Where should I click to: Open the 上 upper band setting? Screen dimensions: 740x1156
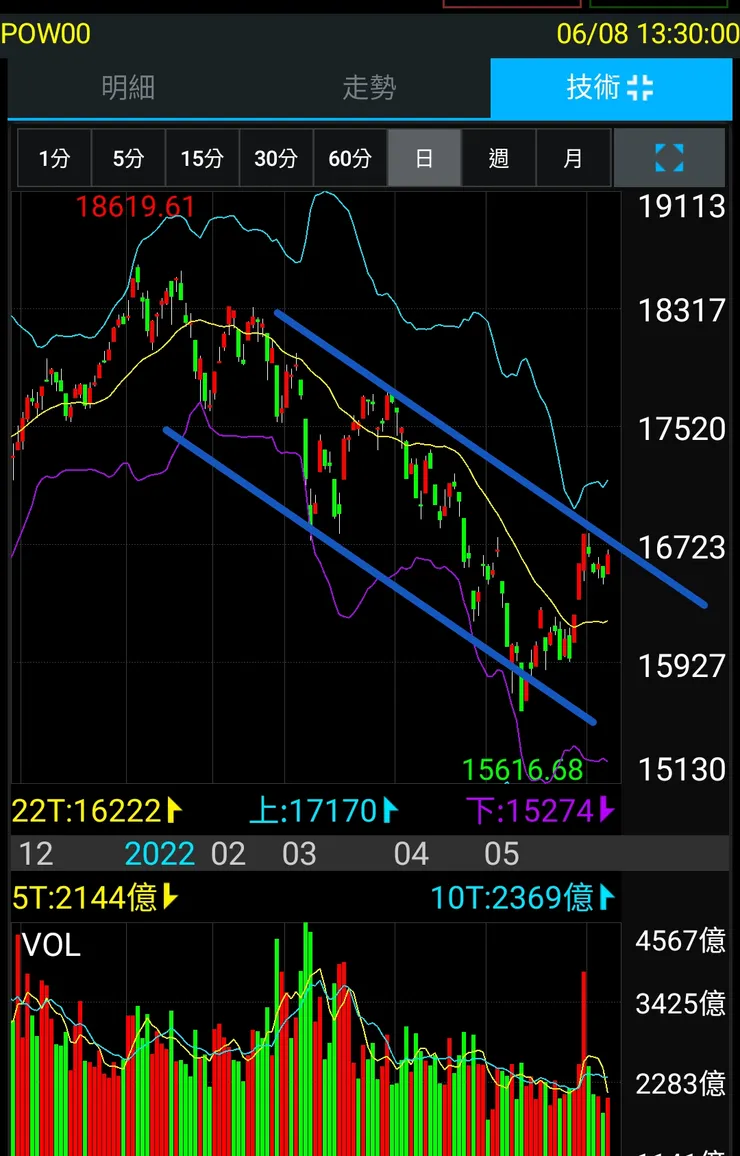coord(323,810)
